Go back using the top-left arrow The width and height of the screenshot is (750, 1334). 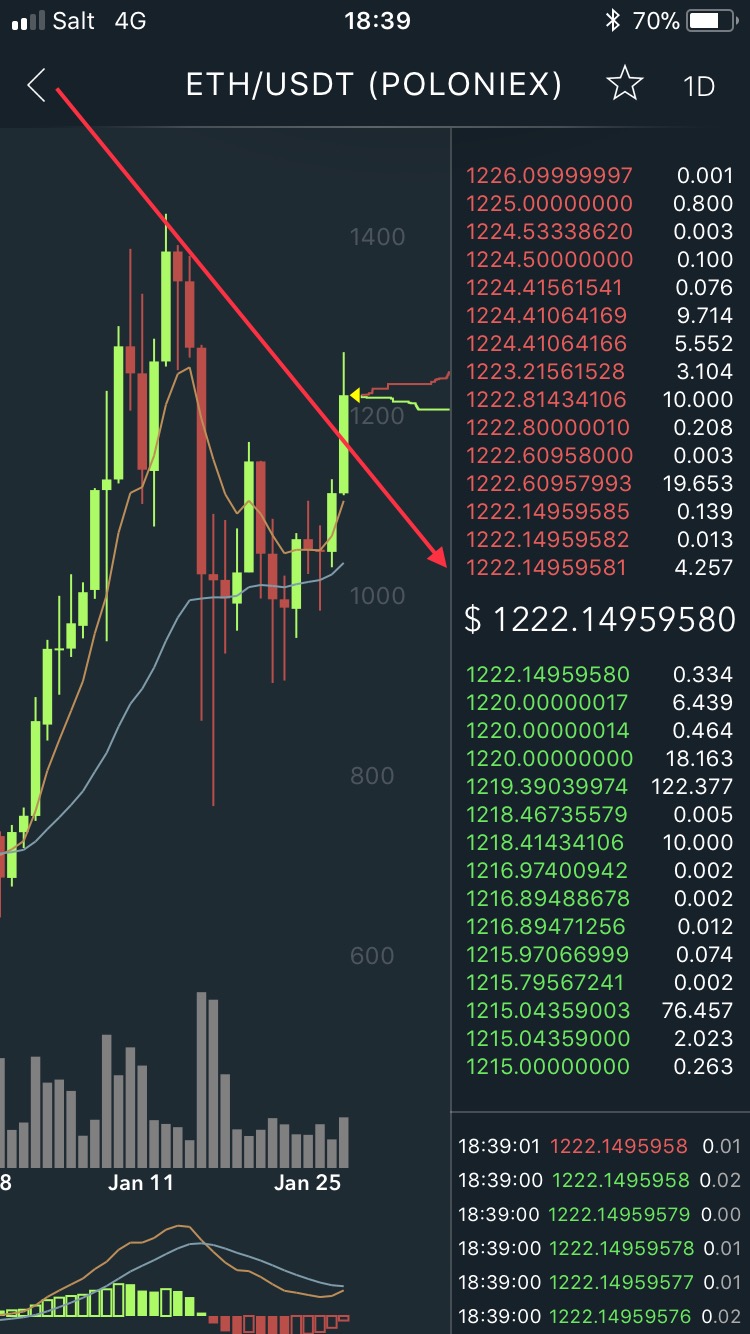click(x=37, y=85)
